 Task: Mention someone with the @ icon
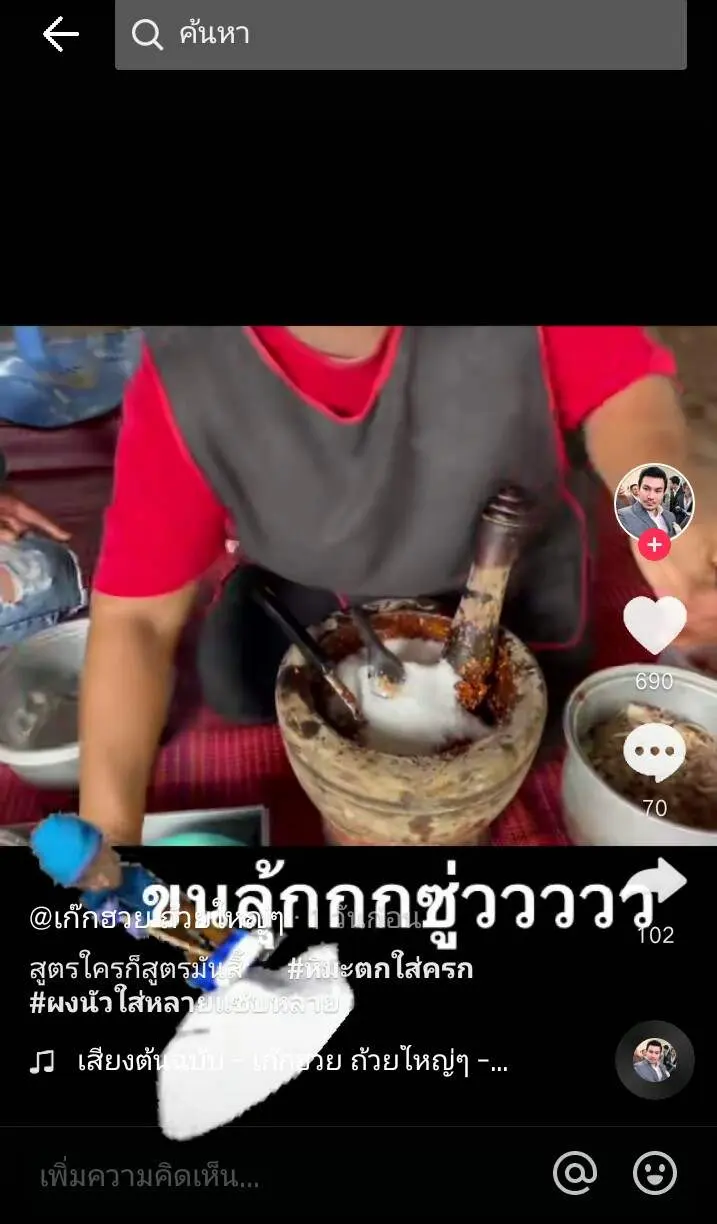[x=575, y=1173]
